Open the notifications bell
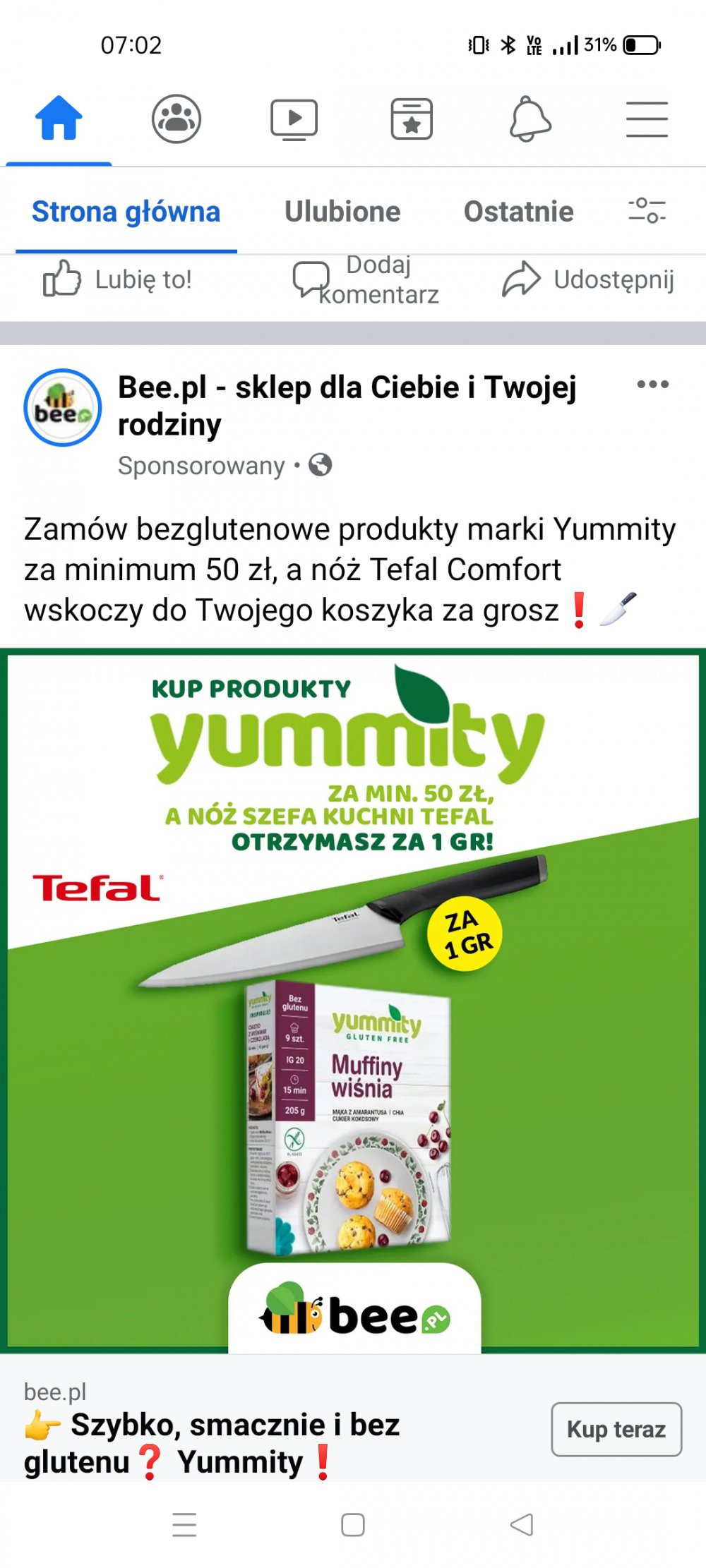This screenshot has height=1568, width=706. coord(530,119)
